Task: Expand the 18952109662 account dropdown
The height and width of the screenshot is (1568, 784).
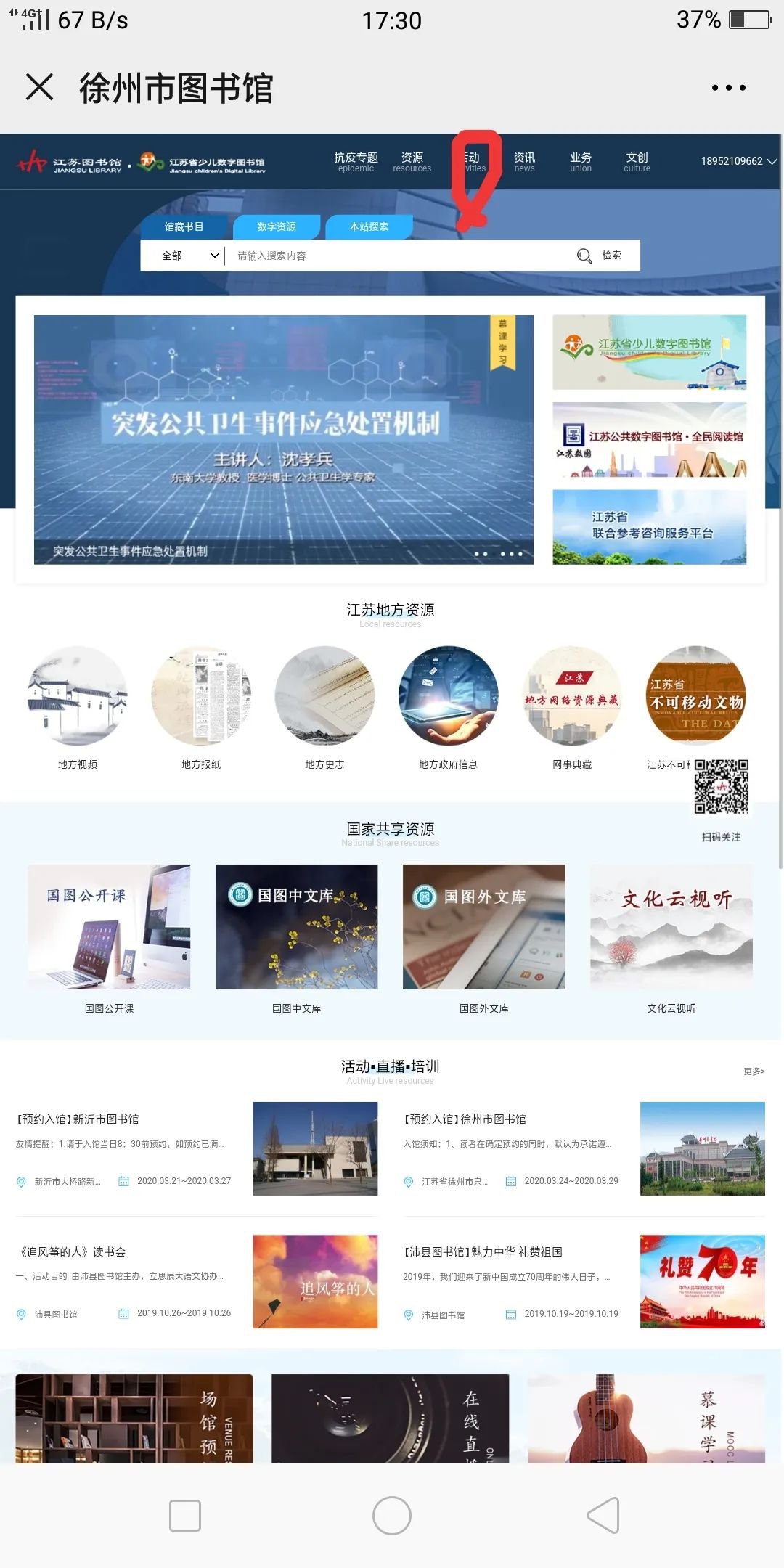Action: click(738, 161)
